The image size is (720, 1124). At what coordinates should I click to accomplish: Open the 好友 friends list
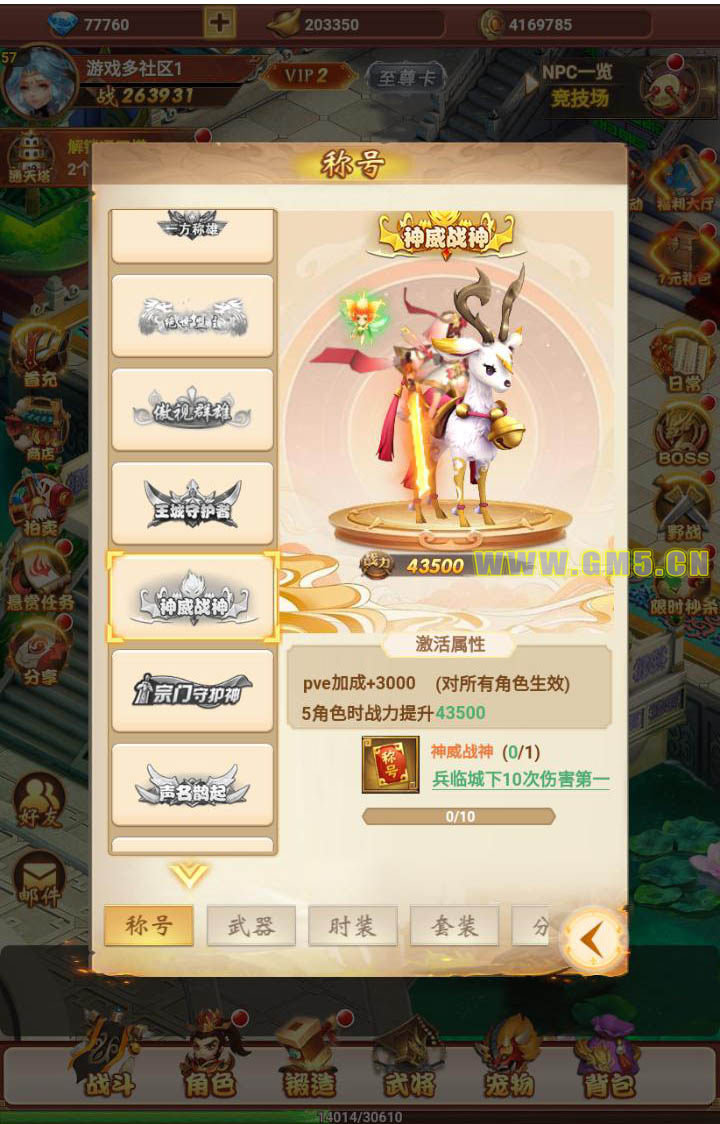(x=39, y=803)
